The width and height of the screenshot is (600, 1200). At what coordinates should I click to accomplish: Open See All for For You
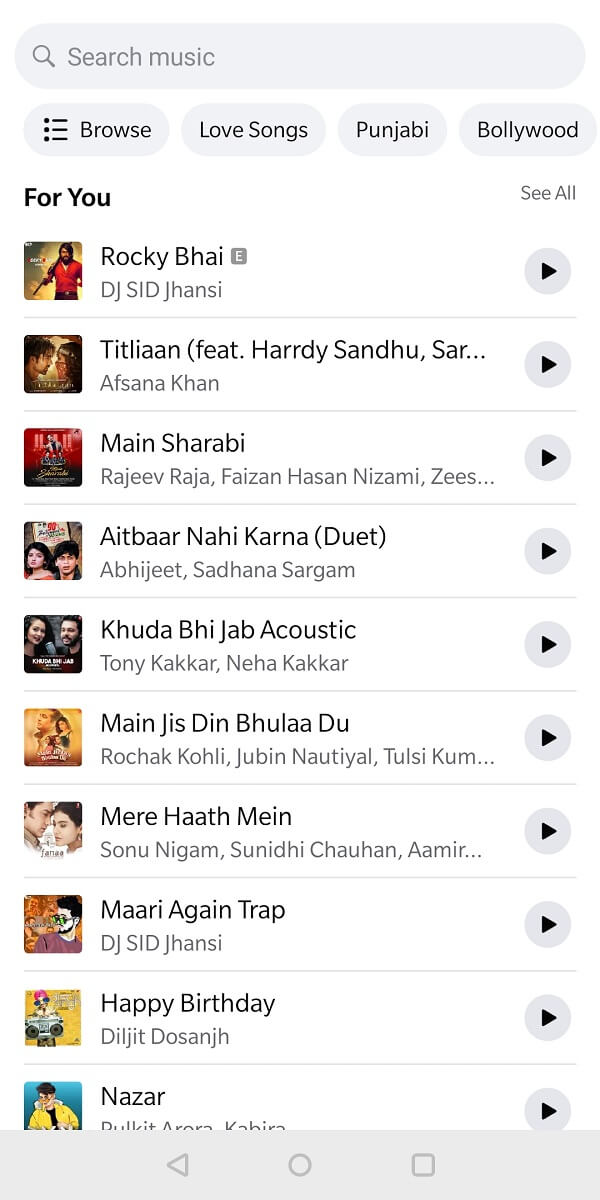pos(548,193)
